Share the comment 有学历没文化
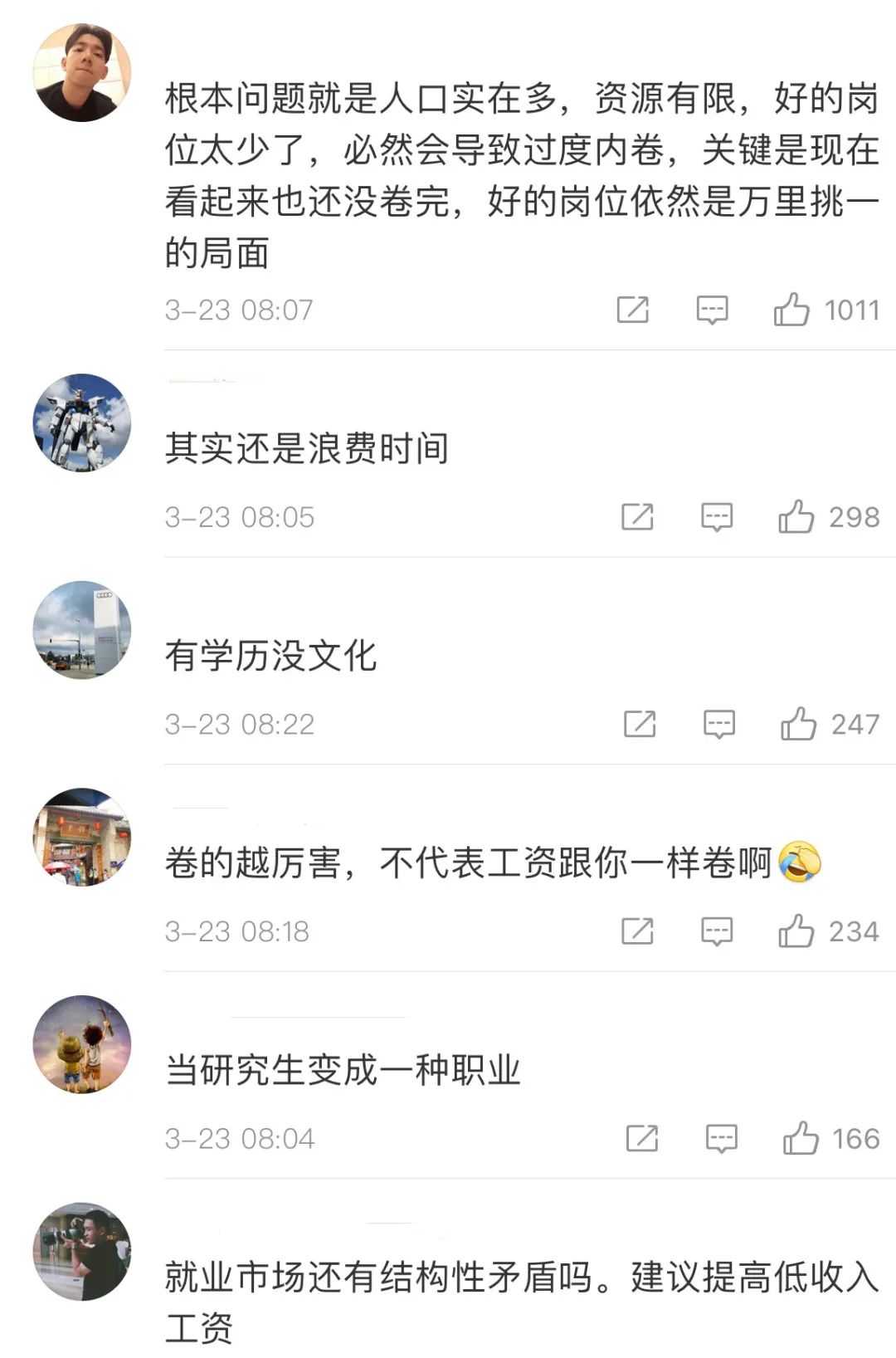Viewport: 896px width, 1358px height. point(640,724)
